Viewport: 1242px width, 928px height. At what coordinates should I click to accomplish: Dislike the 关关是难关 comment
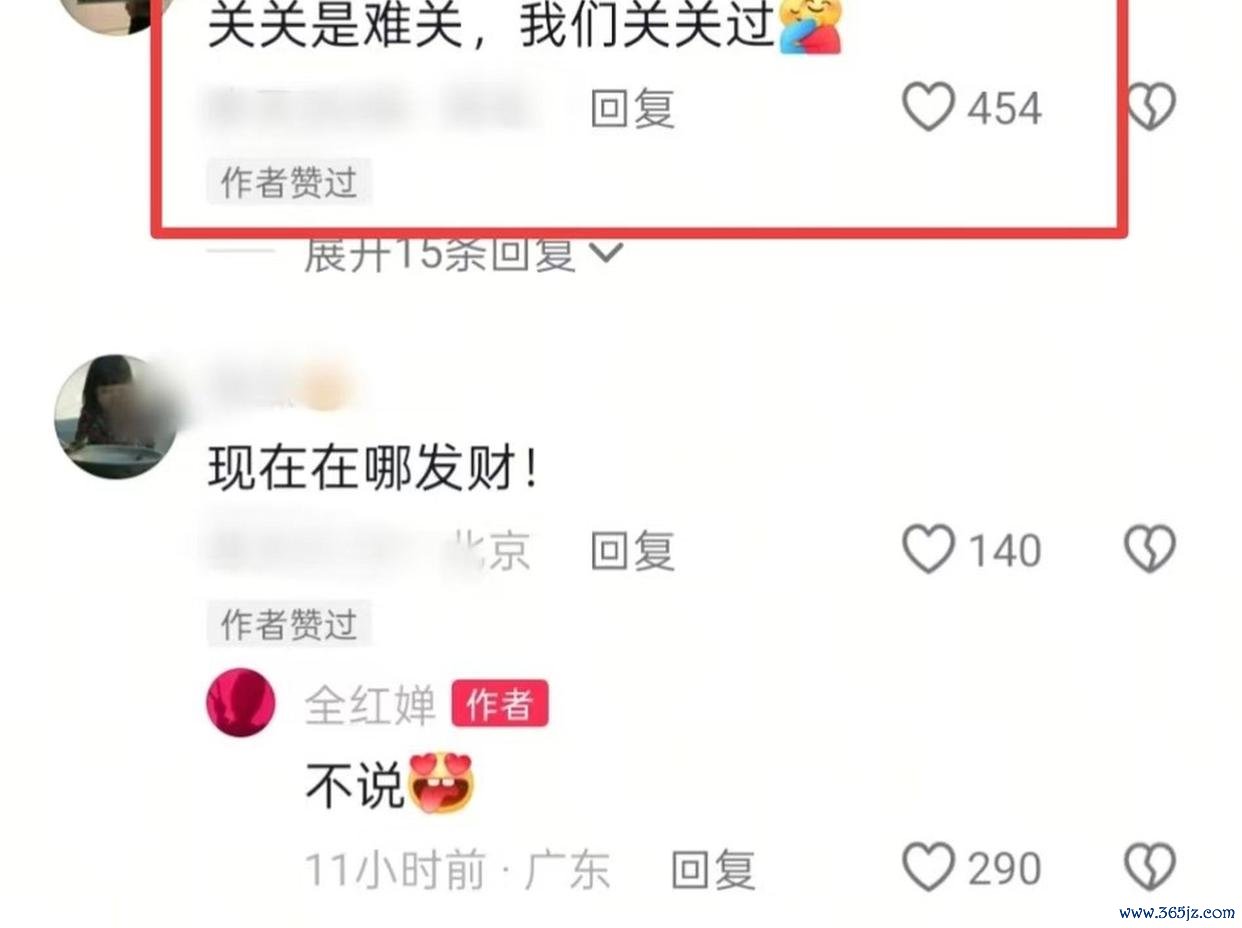click(x=1151, y=107)
